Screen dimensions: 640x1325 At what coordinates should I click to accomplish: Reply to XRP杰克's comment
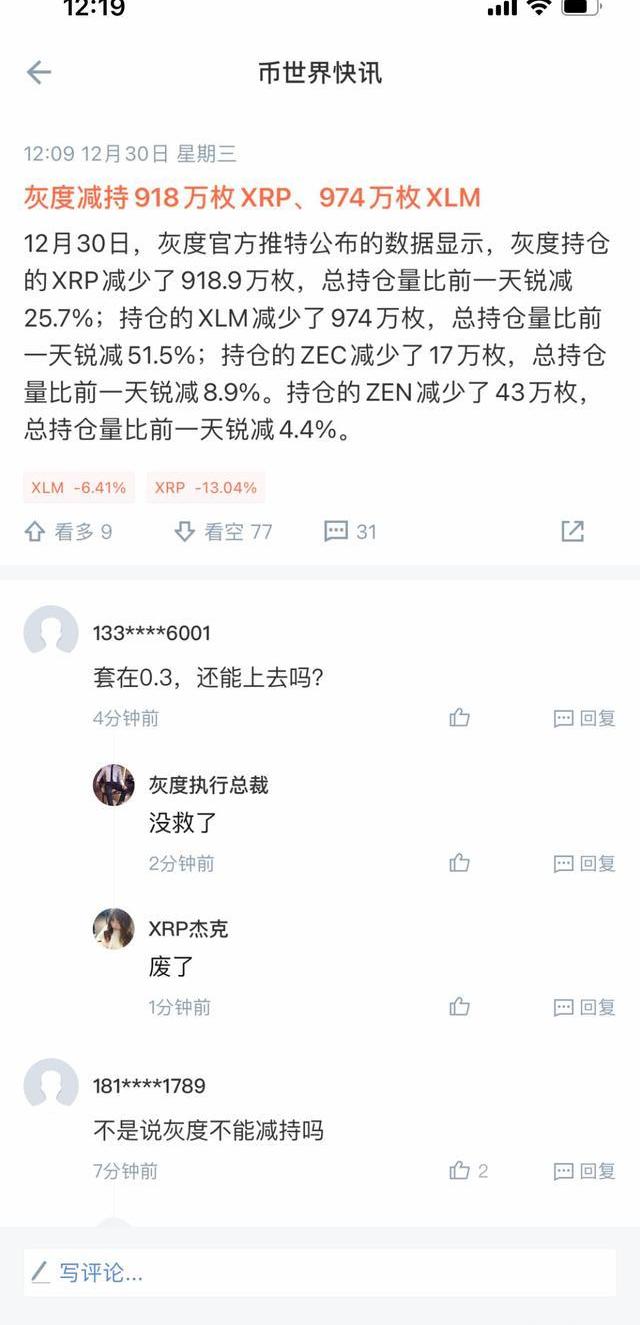585,1007
